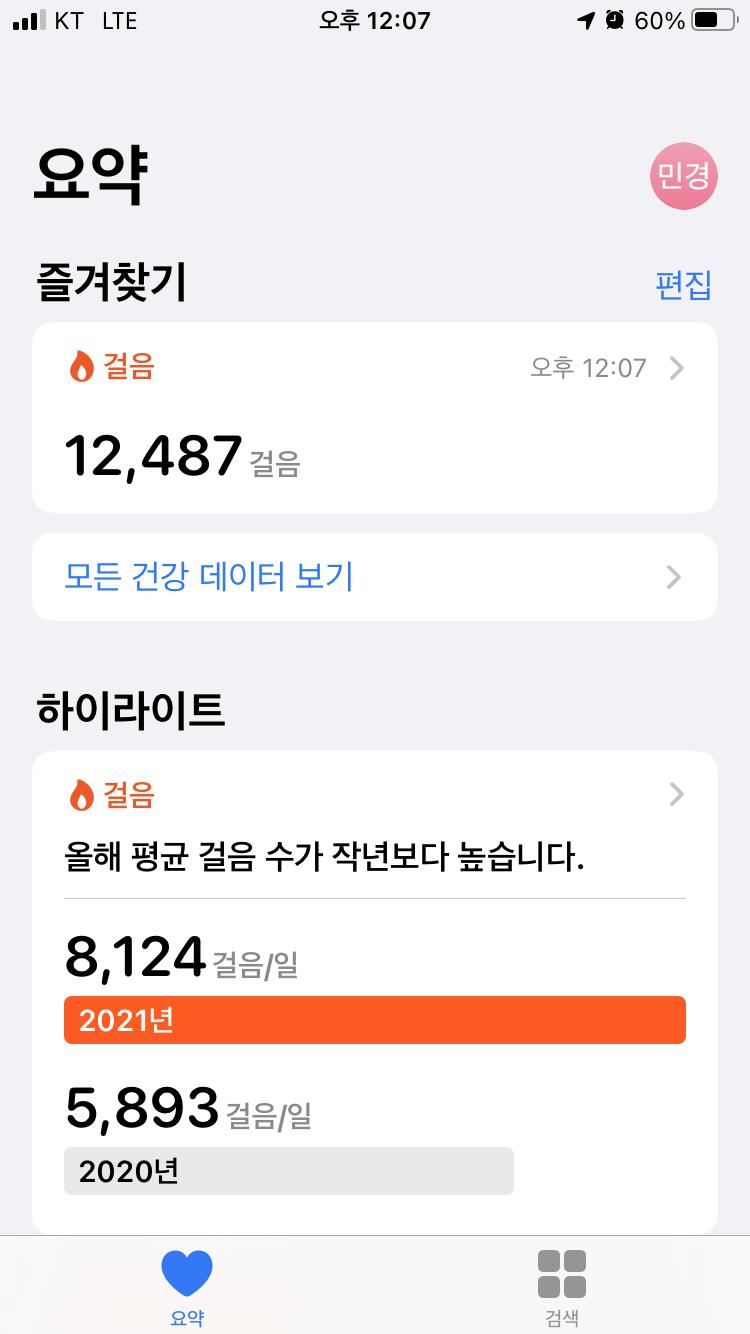Switch to the 검색 tab

coord(562,1287)
